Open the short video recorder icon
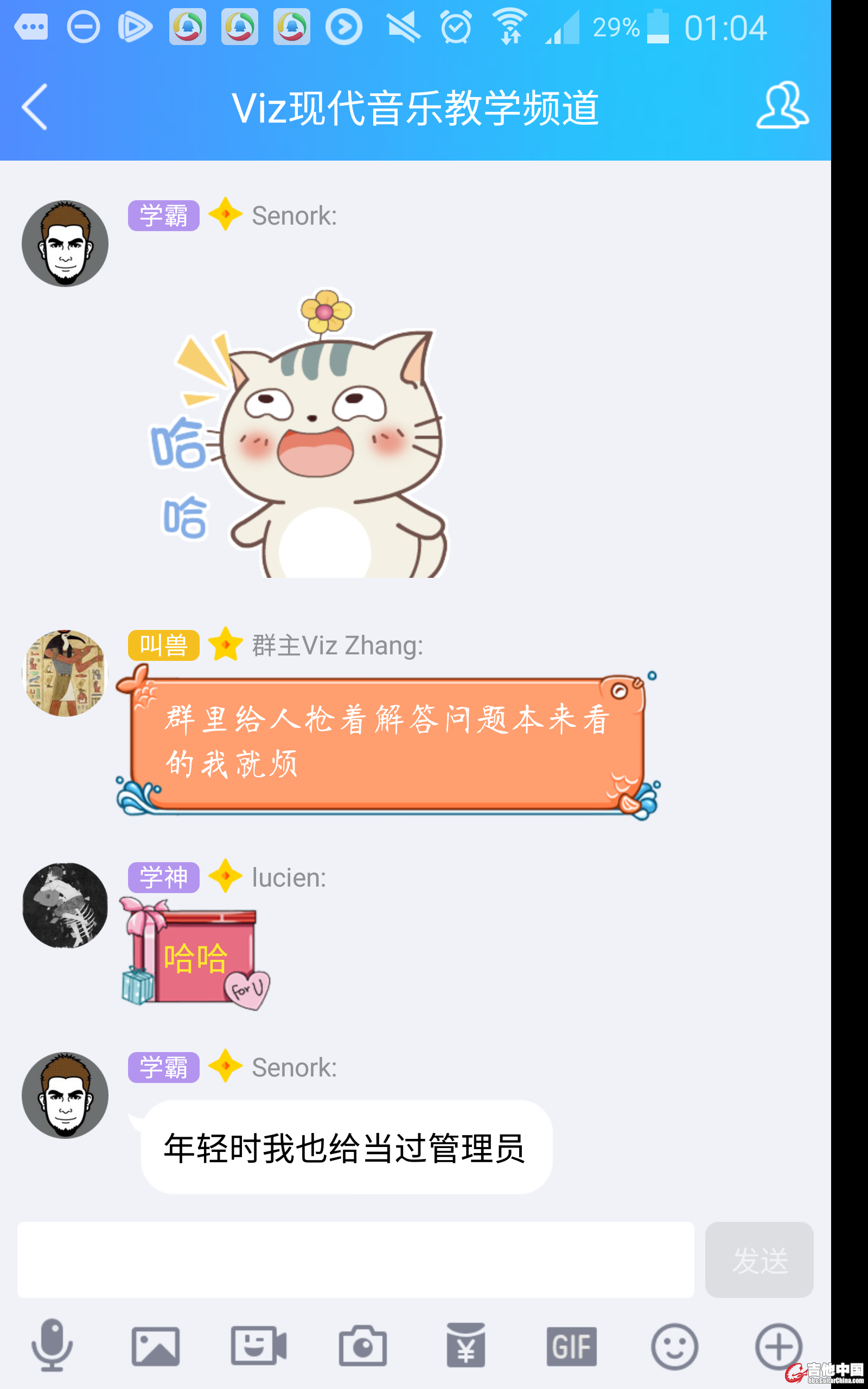868x1389 pixels. [x=258, y=1345]
